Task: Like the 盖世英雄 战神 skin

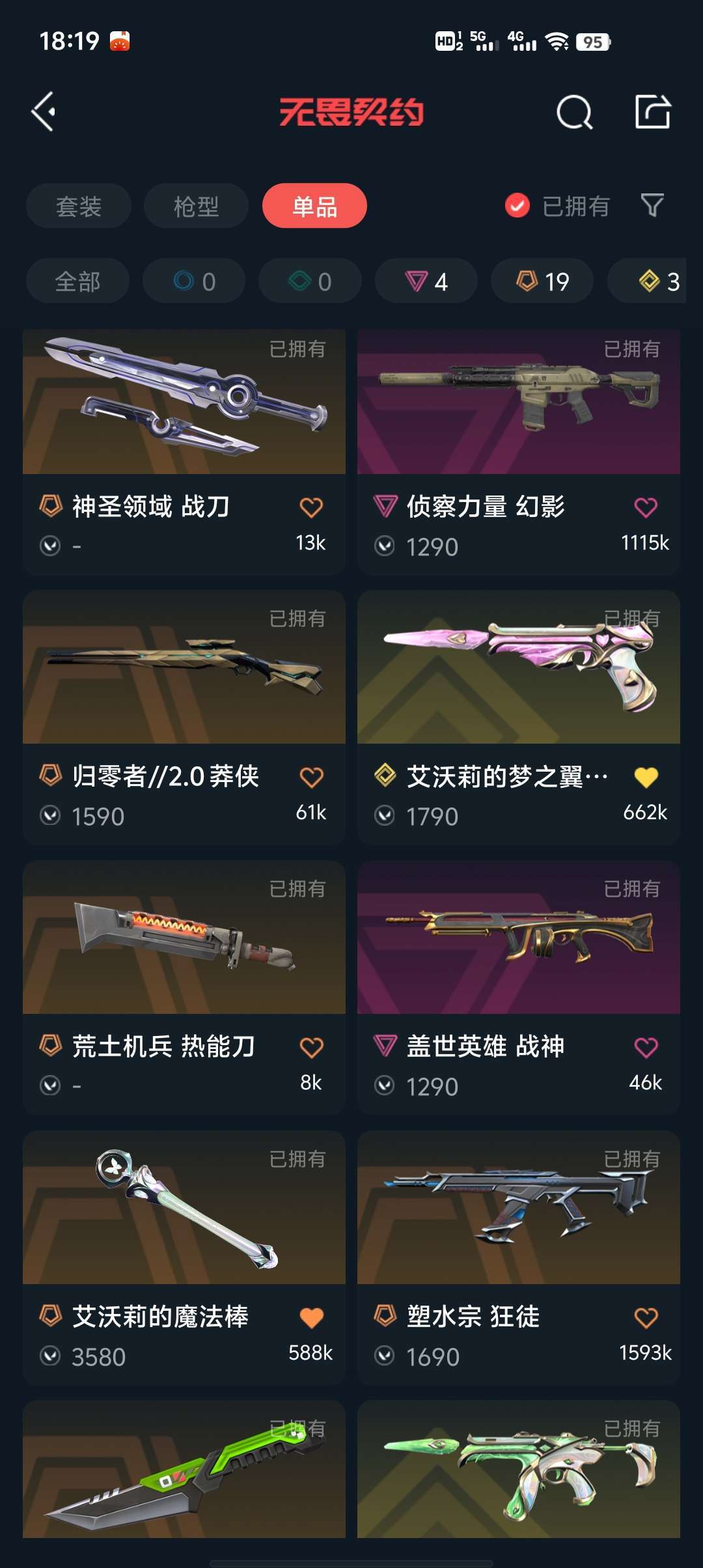Action: 645,1047
